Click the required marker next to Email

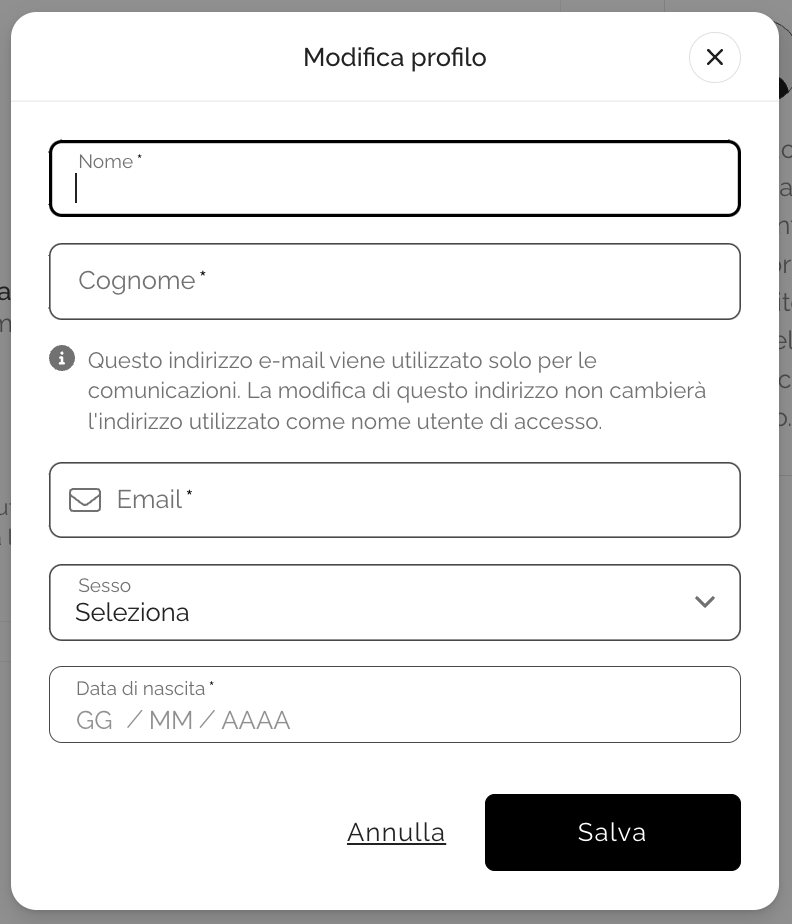click(189, 492)
